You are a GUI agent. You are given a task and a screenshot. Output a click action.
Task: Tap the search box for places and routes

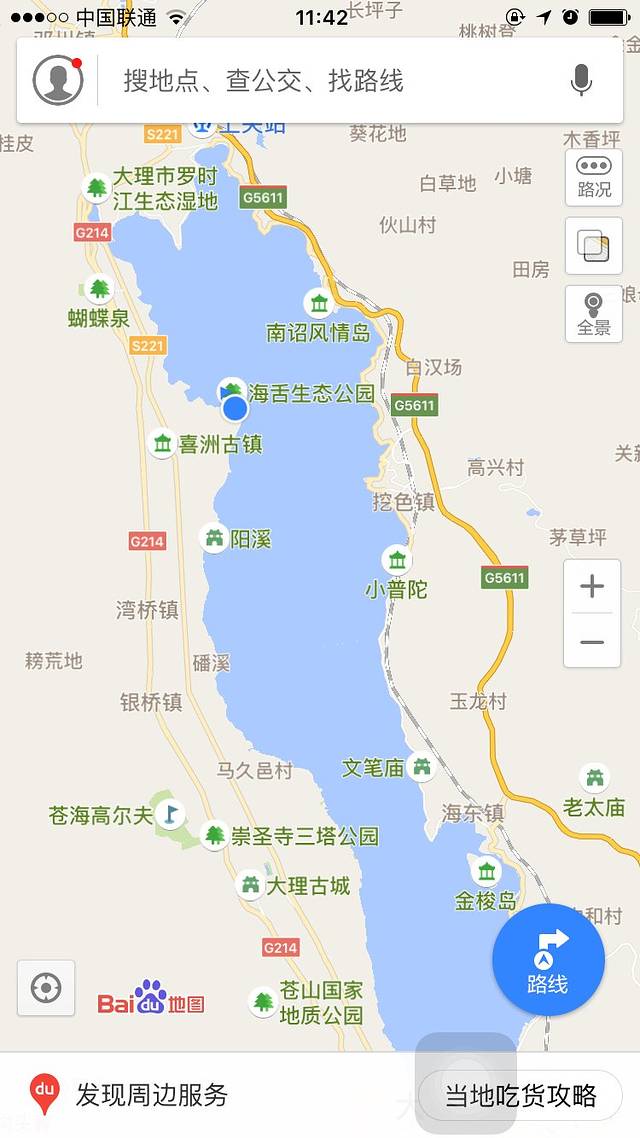pos(330,81)
